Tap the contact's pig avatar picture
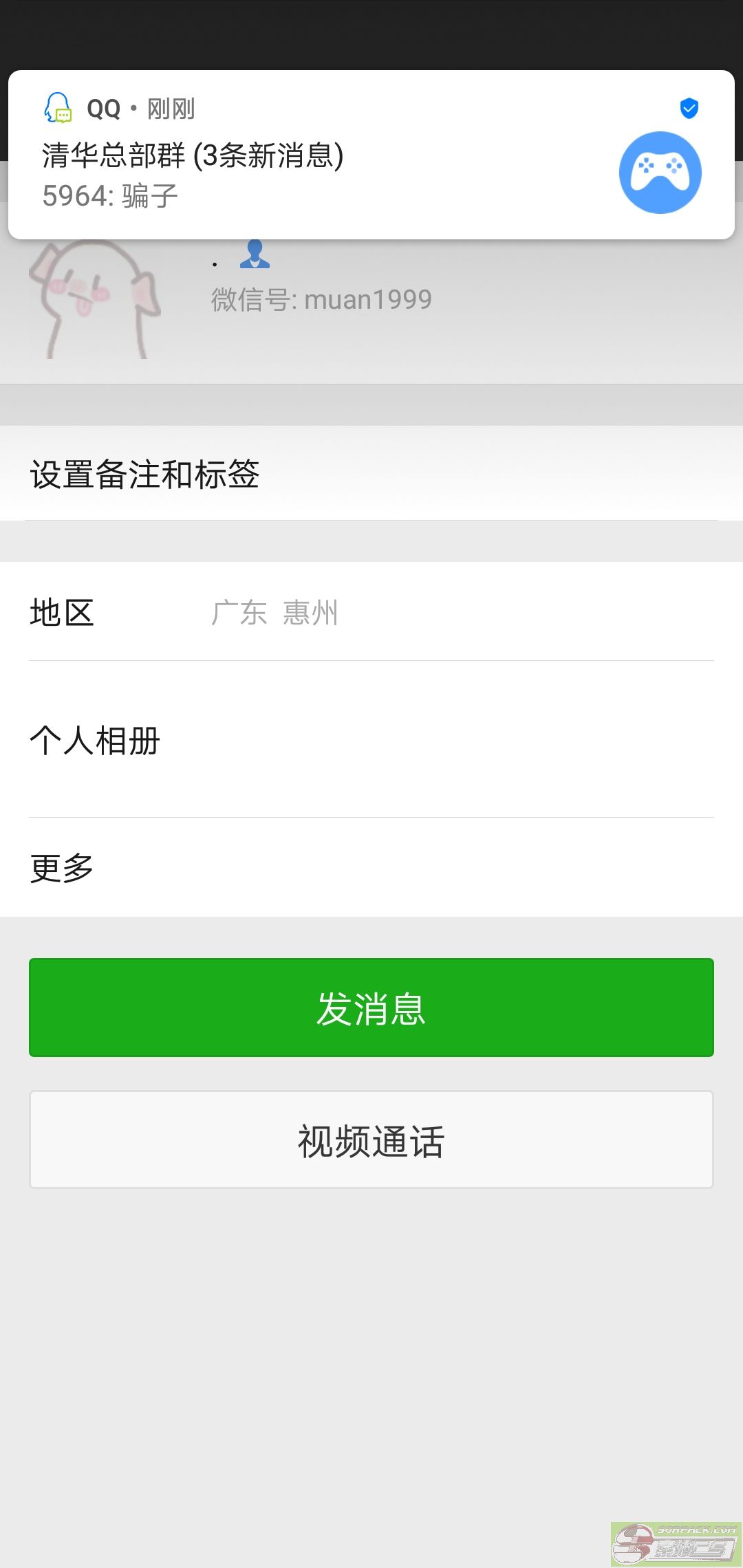743x1568 pixels. 95,298
